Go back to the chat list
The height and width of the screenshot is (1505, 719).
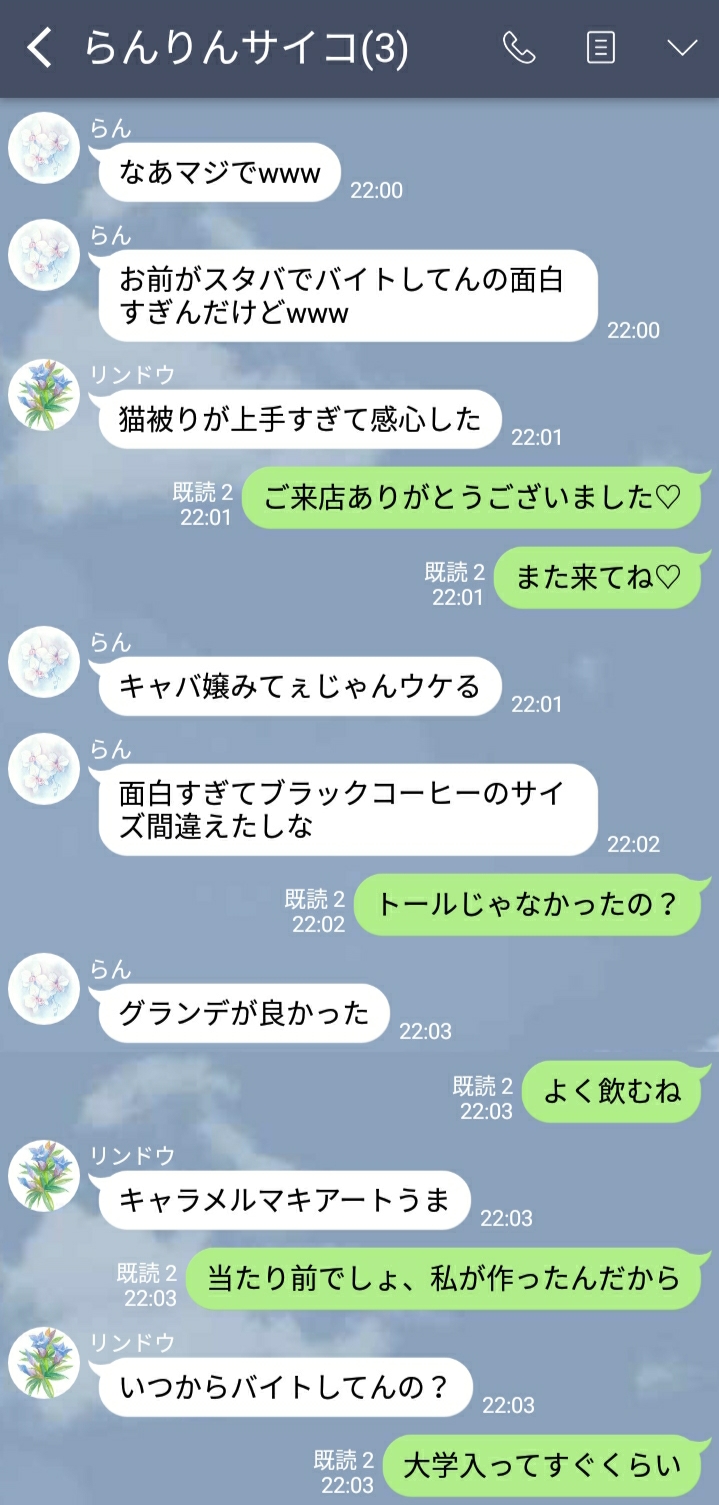pyautogui.click(x=39, y=48)
